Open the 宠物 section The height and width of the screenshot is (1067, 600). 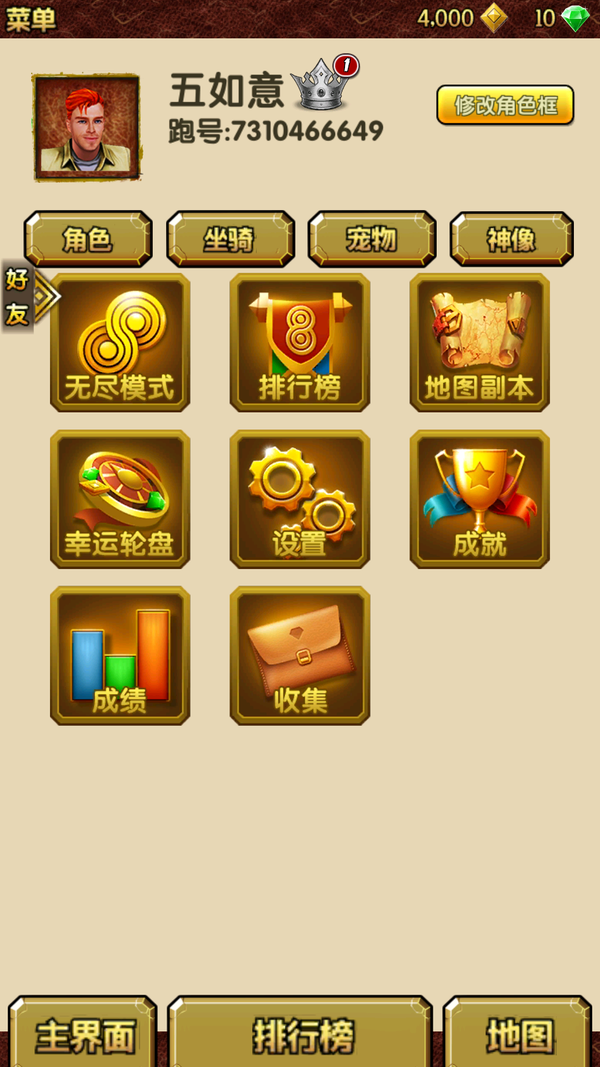point(371,239)
